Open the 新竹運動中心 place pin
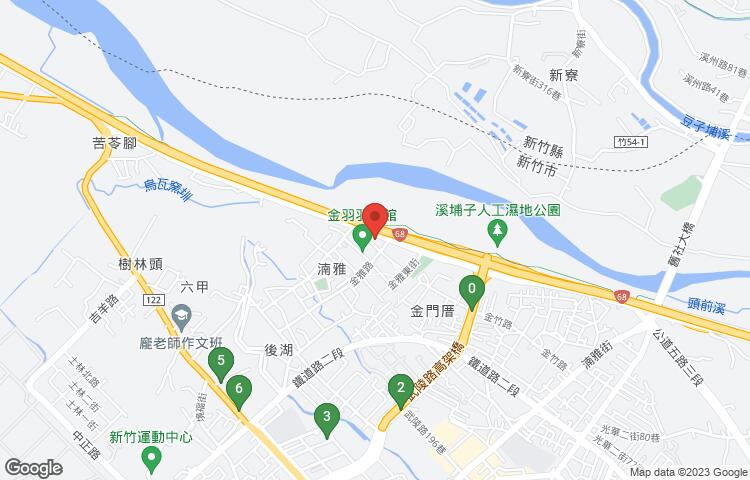Screen dimensions: 750x480 pyautogui.click(x=152, y=458)
